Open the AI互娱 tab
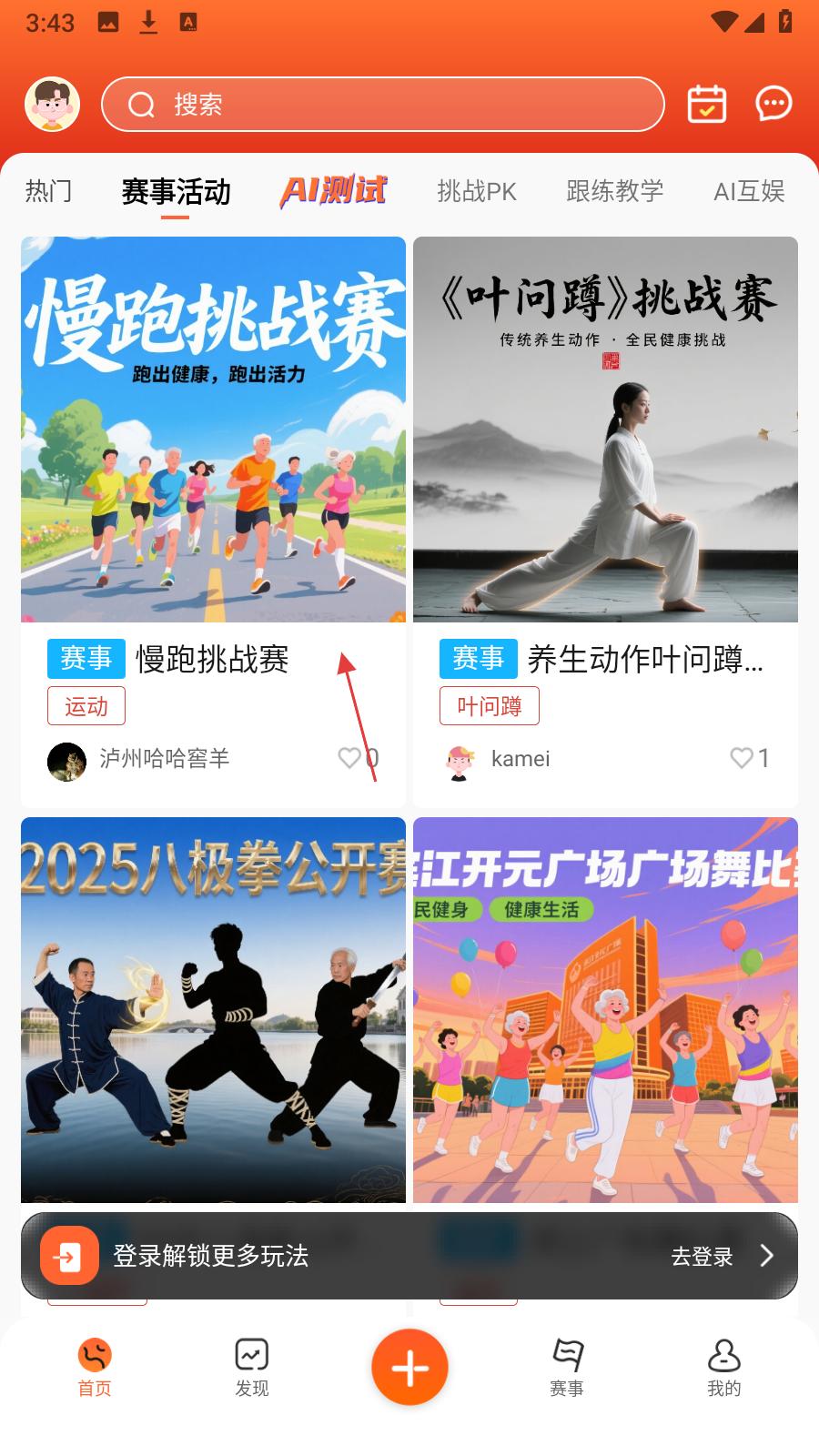Screen dimensions: 819x1456 tap(748, 191)
